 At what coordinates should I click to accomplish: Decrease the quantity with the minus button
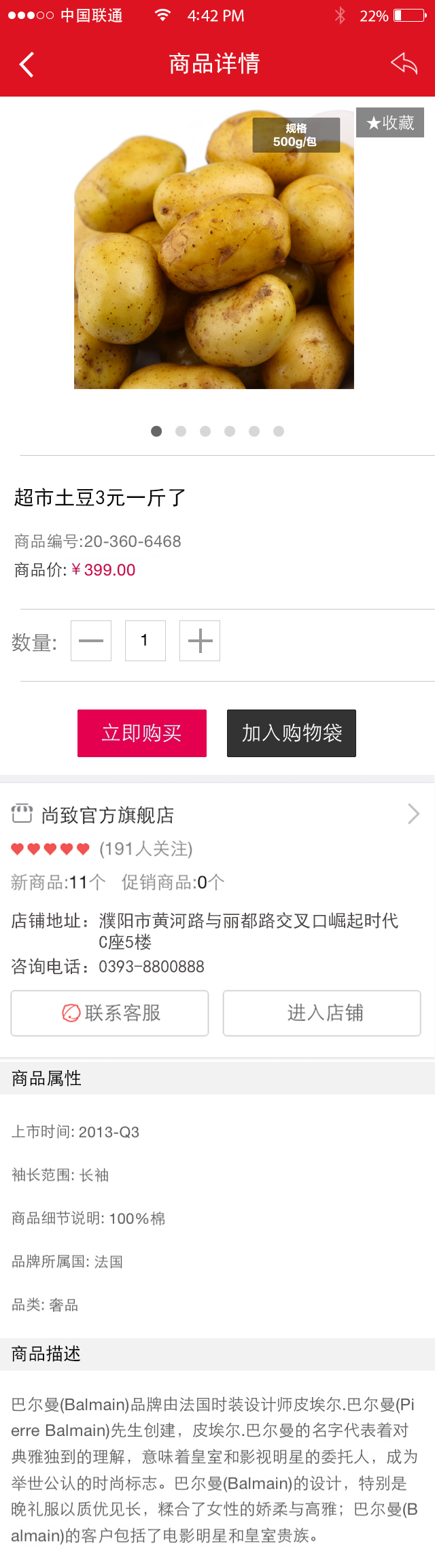pos(91,641)
